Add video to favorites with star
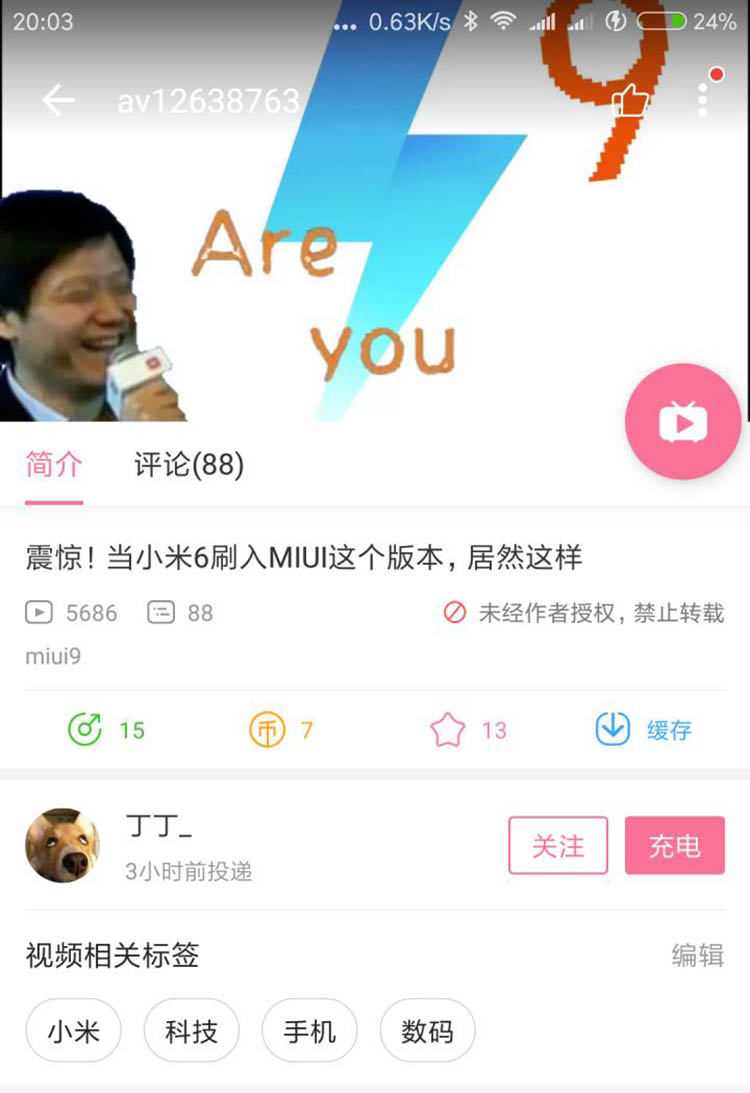750x1093 pixels. pyautogui.click(x=448, y=730)
